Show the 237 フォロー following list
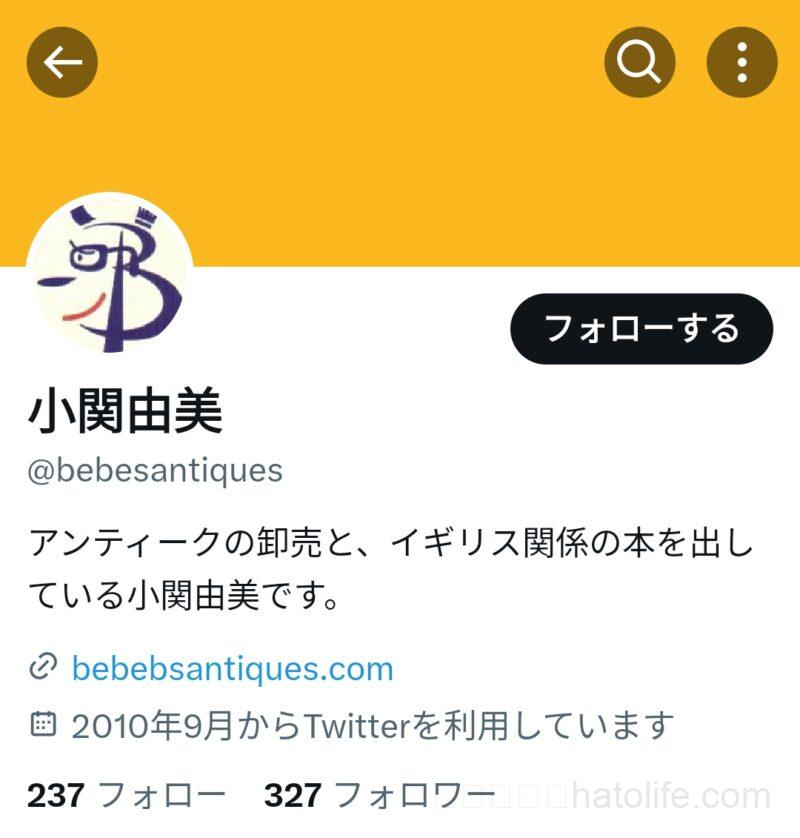 coord(126,796)
